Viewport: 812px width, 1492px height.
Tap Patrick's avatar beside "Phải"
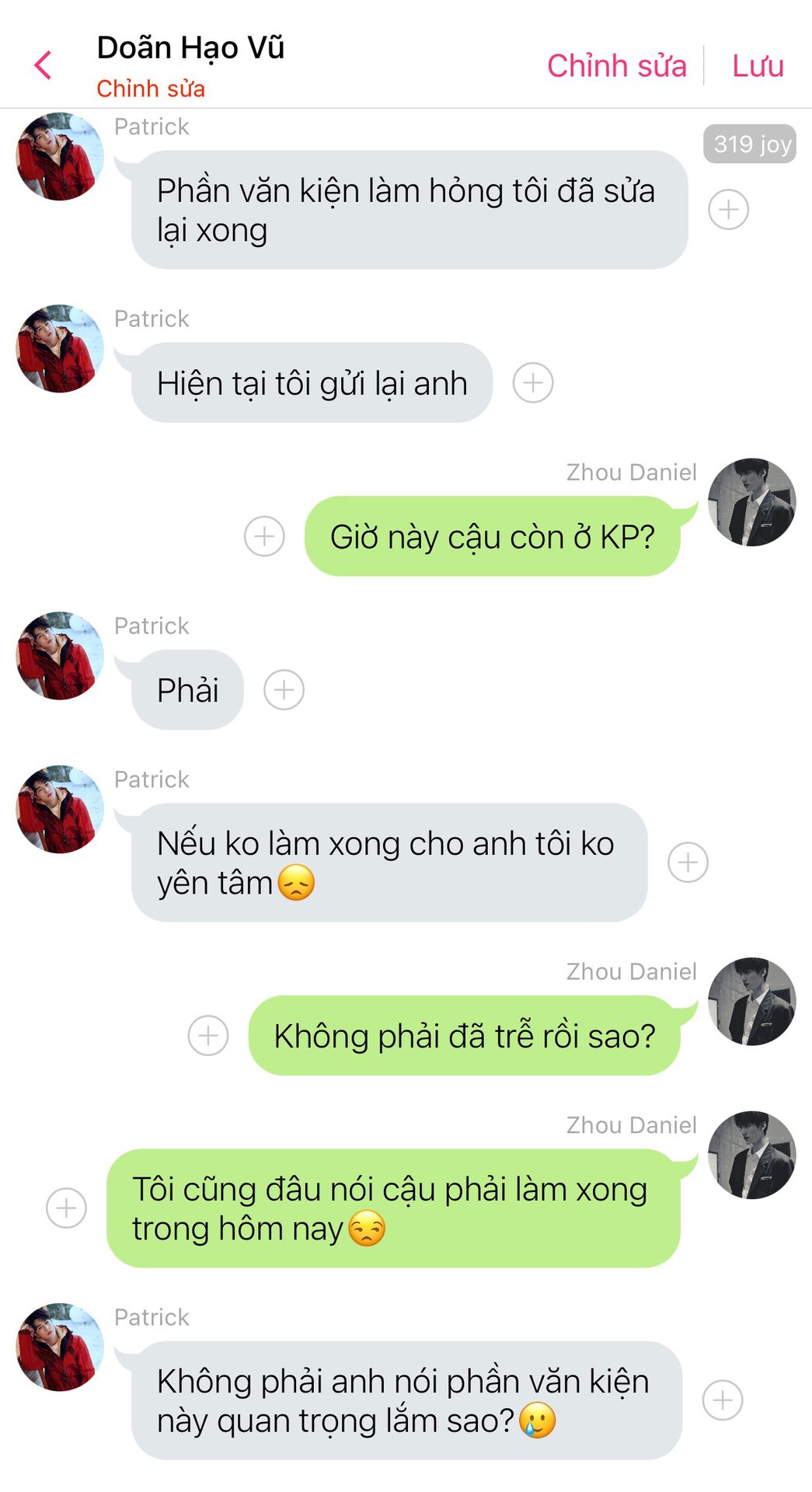coord(60,656)
